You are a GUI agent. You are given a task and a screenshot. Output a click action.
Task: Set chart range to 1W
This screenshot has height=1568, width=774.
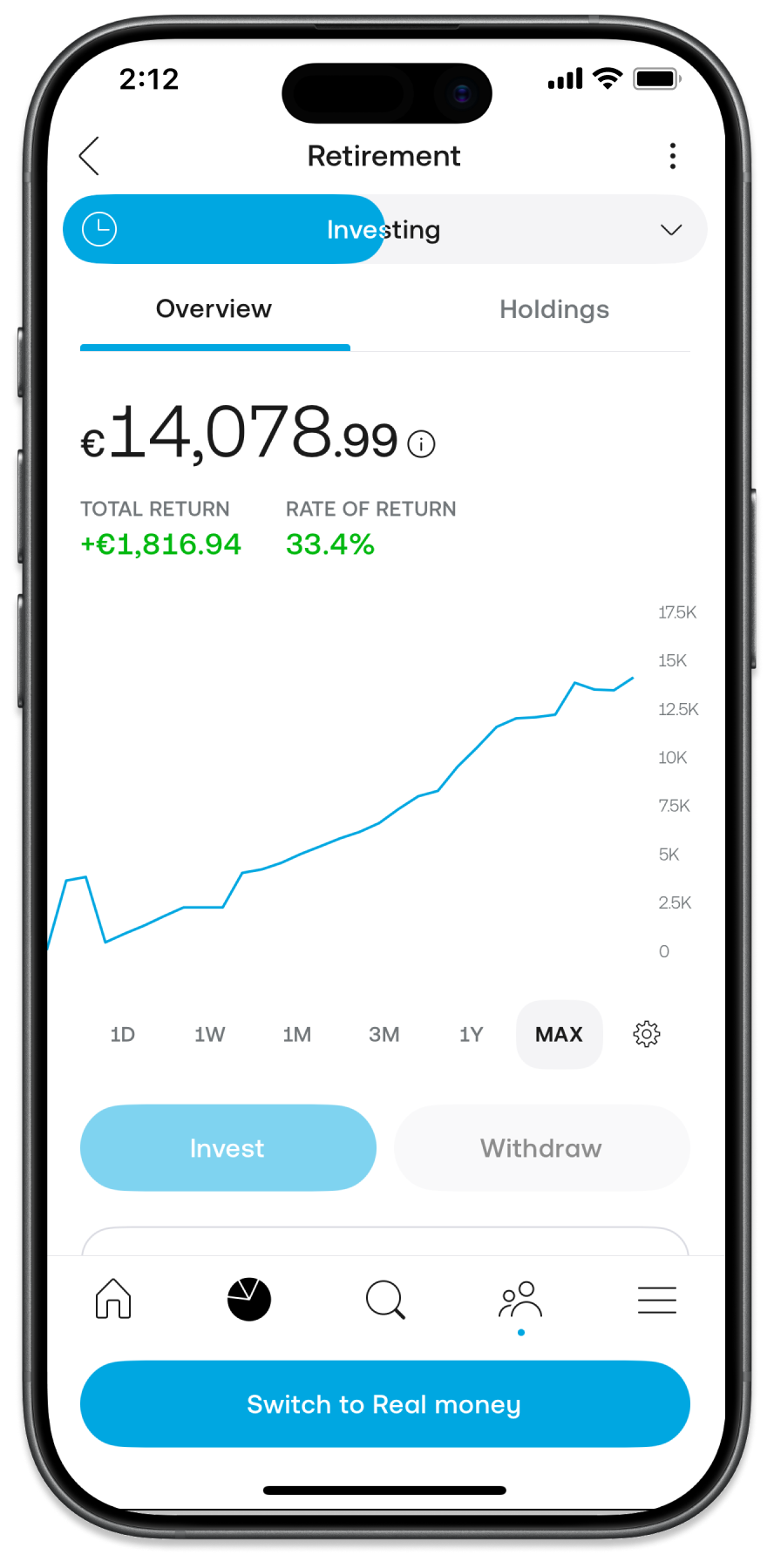209,1035
